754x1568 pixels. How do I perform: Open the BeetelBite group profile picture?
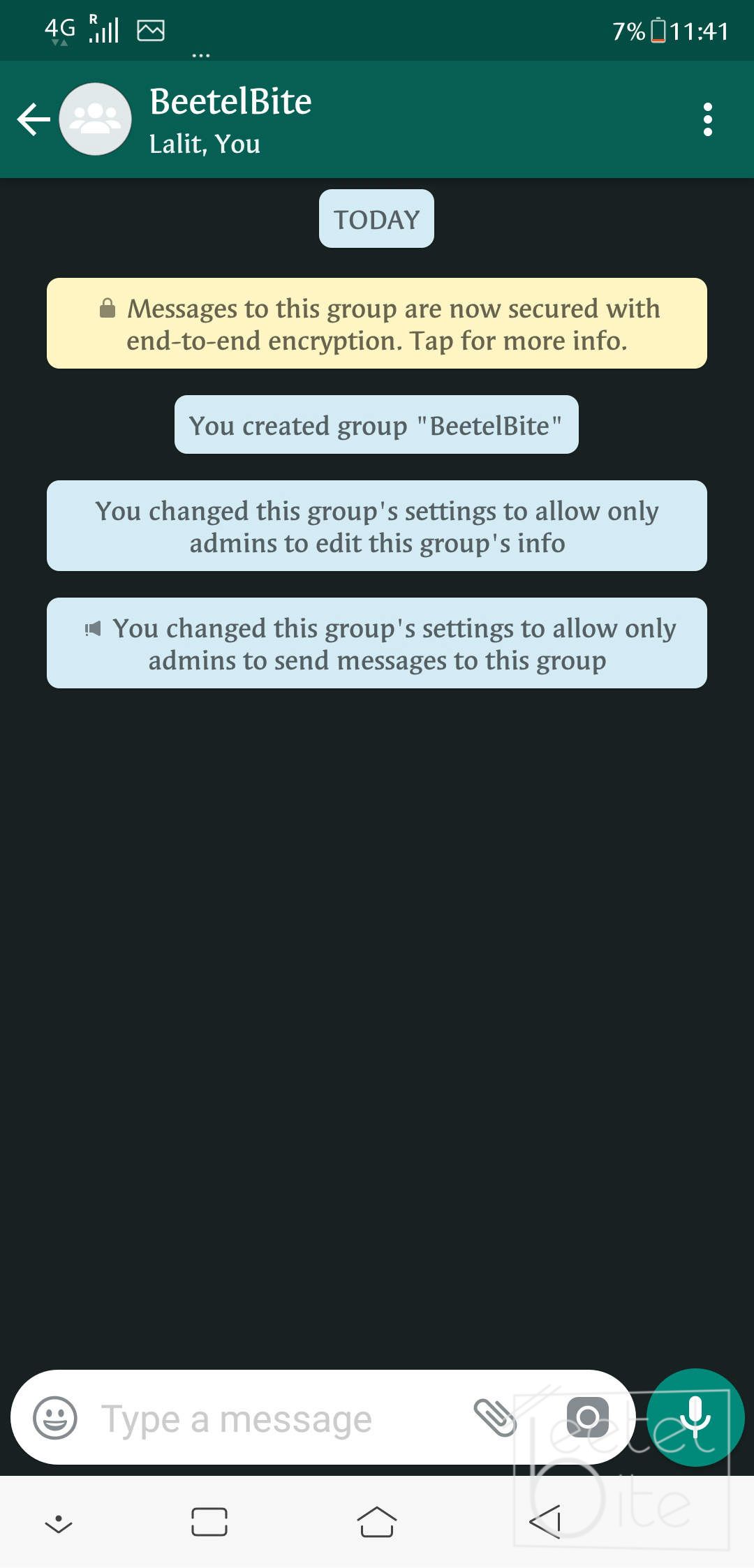(96, 119)
